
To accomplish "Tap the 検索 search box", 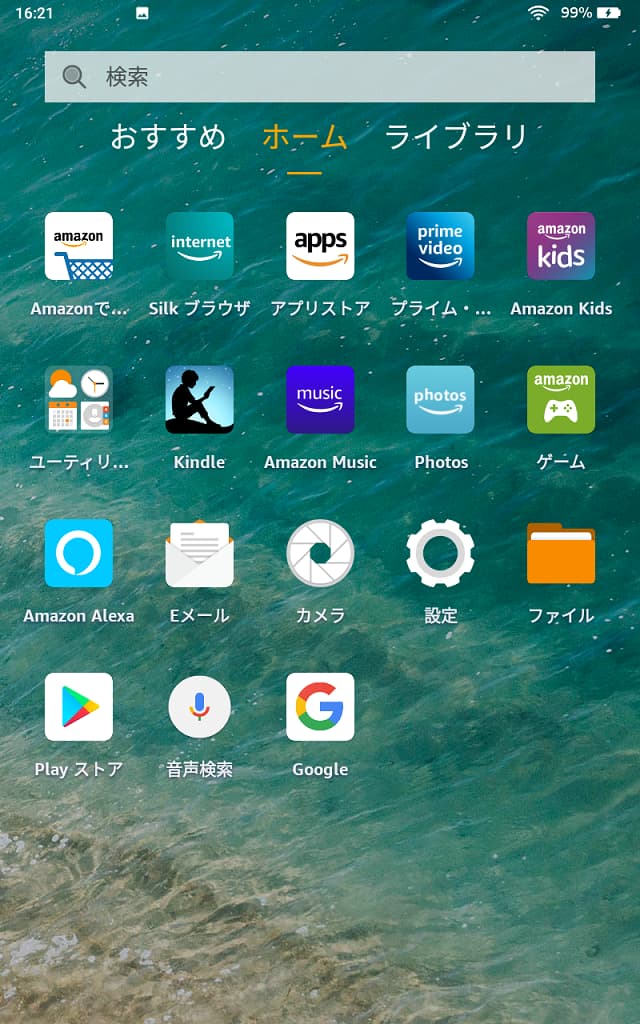I will pos(319,76).
